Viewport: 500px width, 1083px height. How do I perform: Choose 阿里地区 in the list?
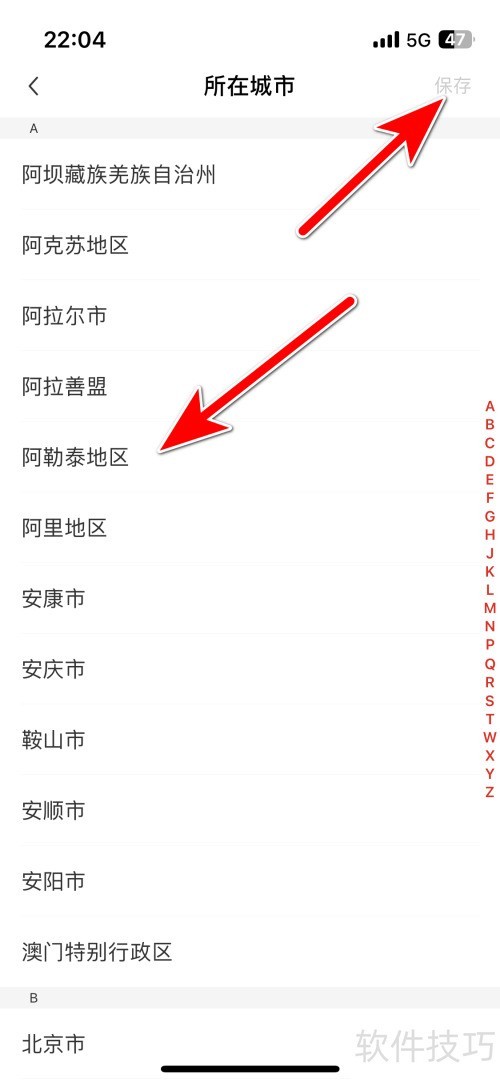pos(250,528)
